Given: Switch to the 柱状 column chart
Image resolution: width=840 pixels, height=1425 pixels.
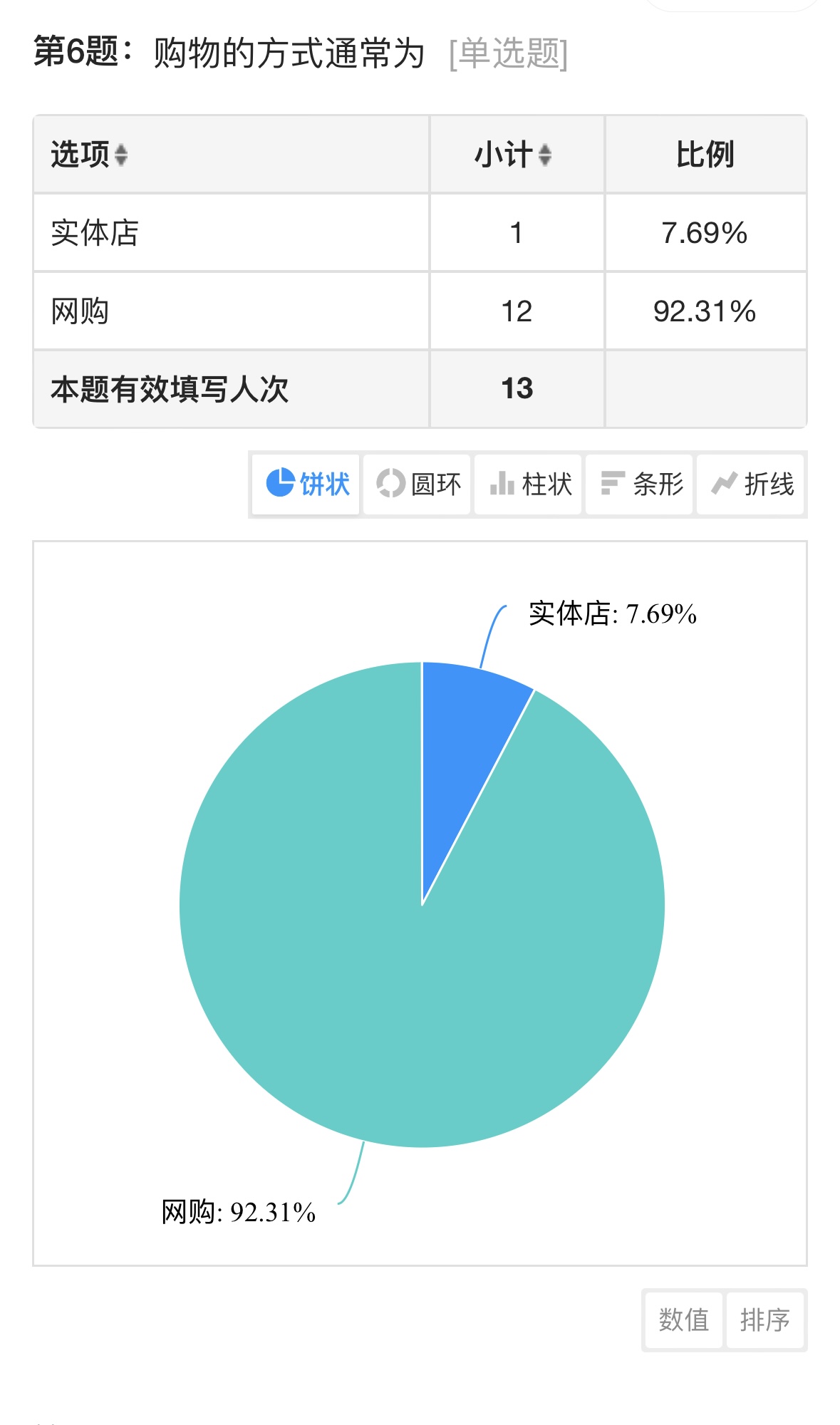Looking at the screenshot, I should click(529, 484).
